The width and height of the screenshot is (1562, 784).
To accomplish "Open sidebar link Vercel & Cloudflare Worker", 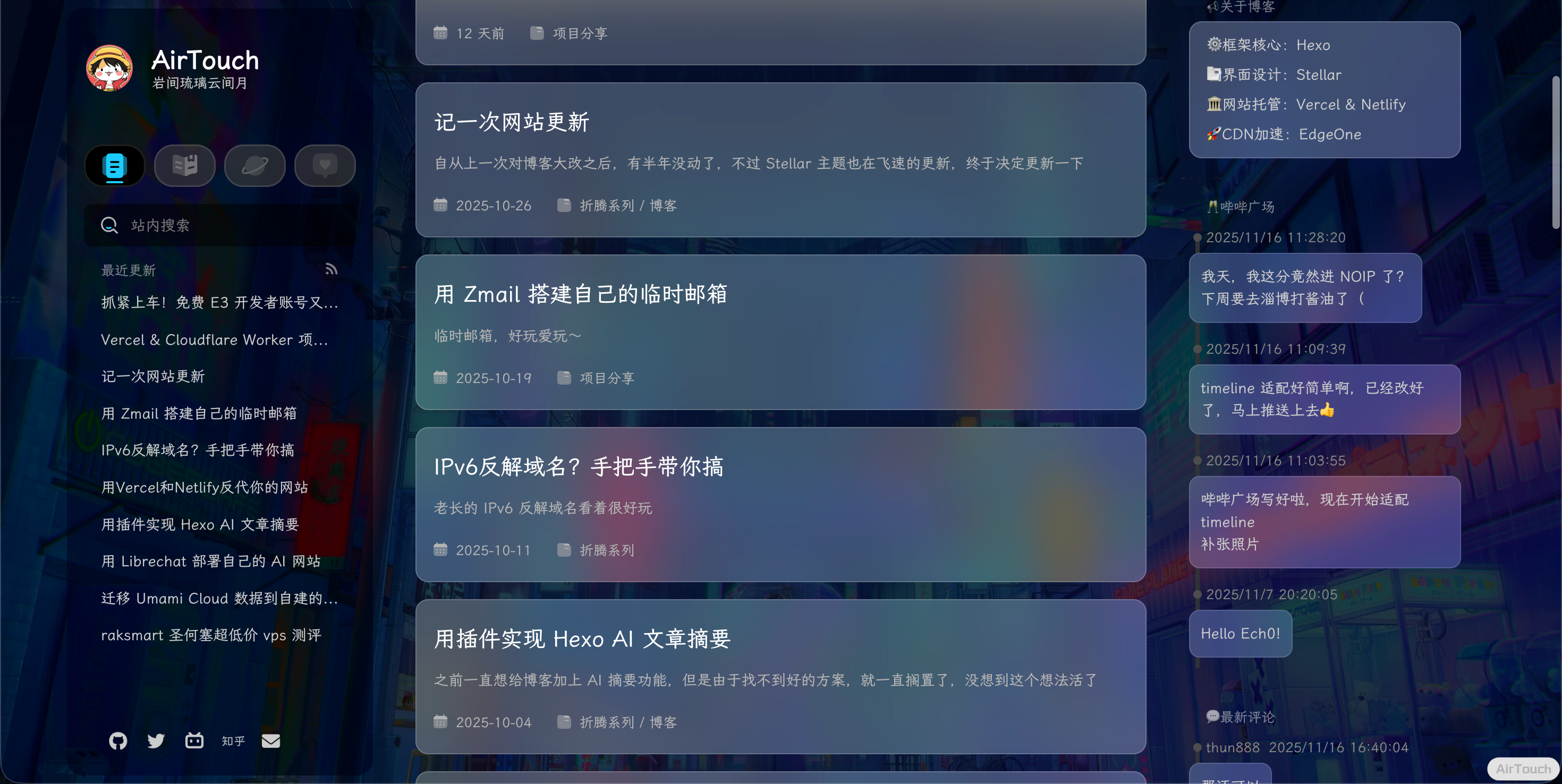I will click(x=215, y=339).
